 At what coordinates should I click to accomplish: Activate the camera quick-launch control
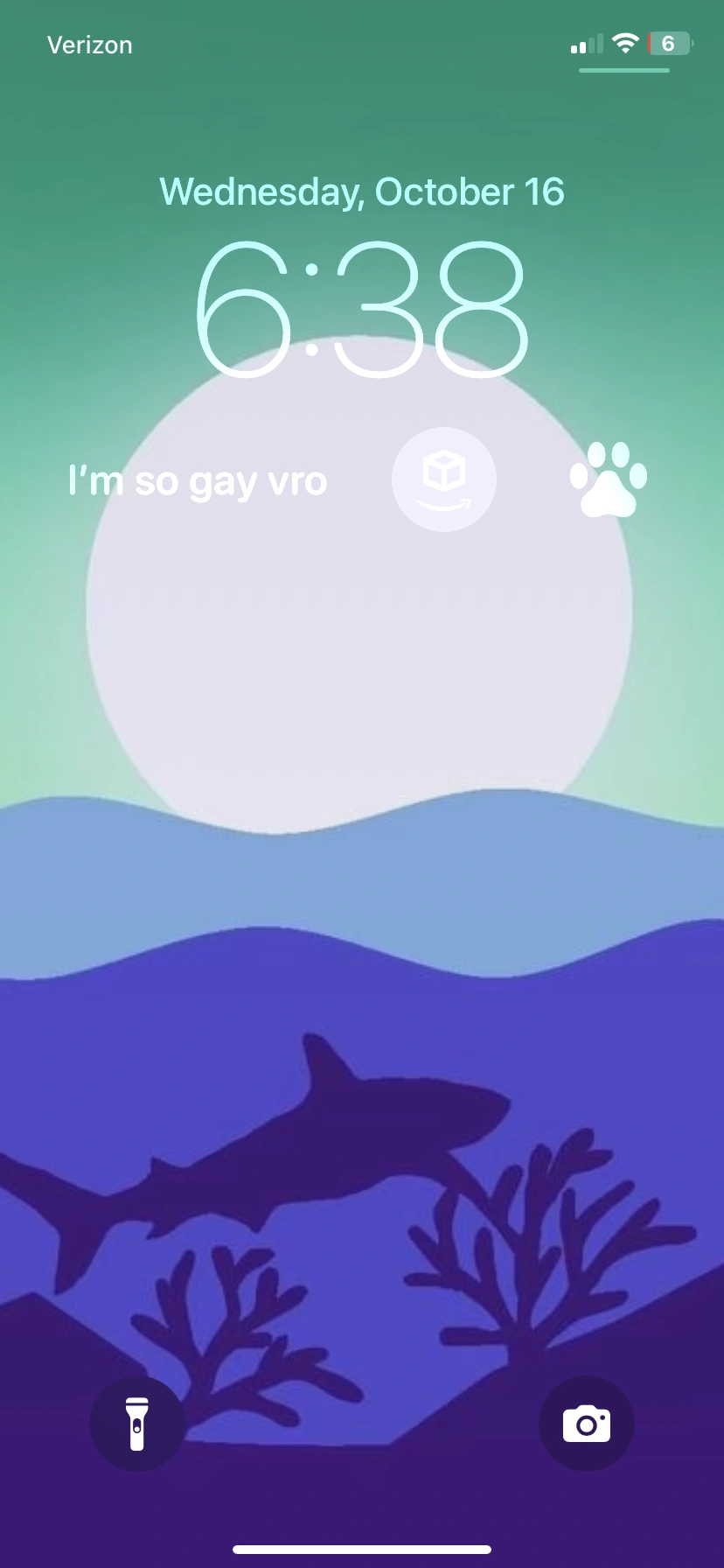click(x=587, y=1424)
